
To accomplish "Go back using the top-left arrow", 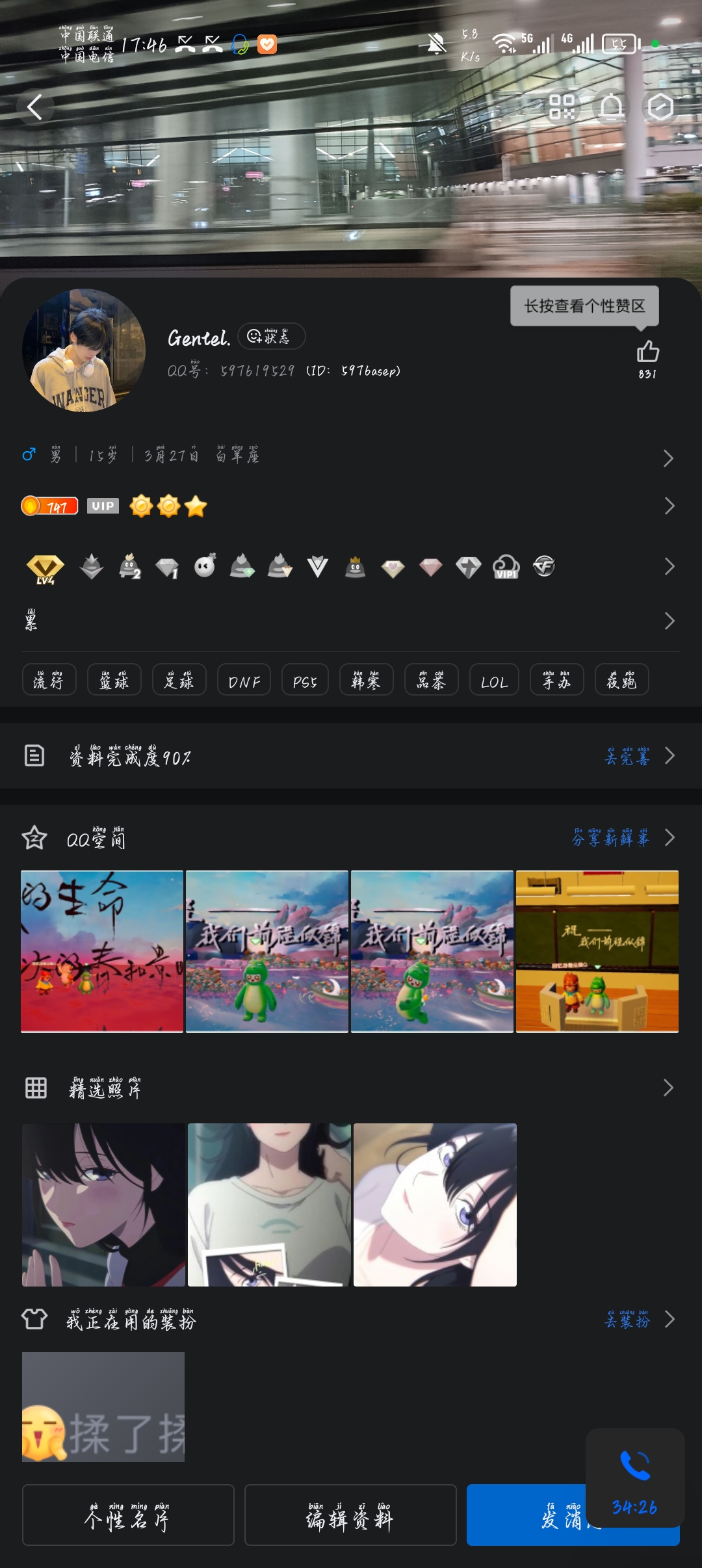I will pyautogui.click(x=35, y=107).
